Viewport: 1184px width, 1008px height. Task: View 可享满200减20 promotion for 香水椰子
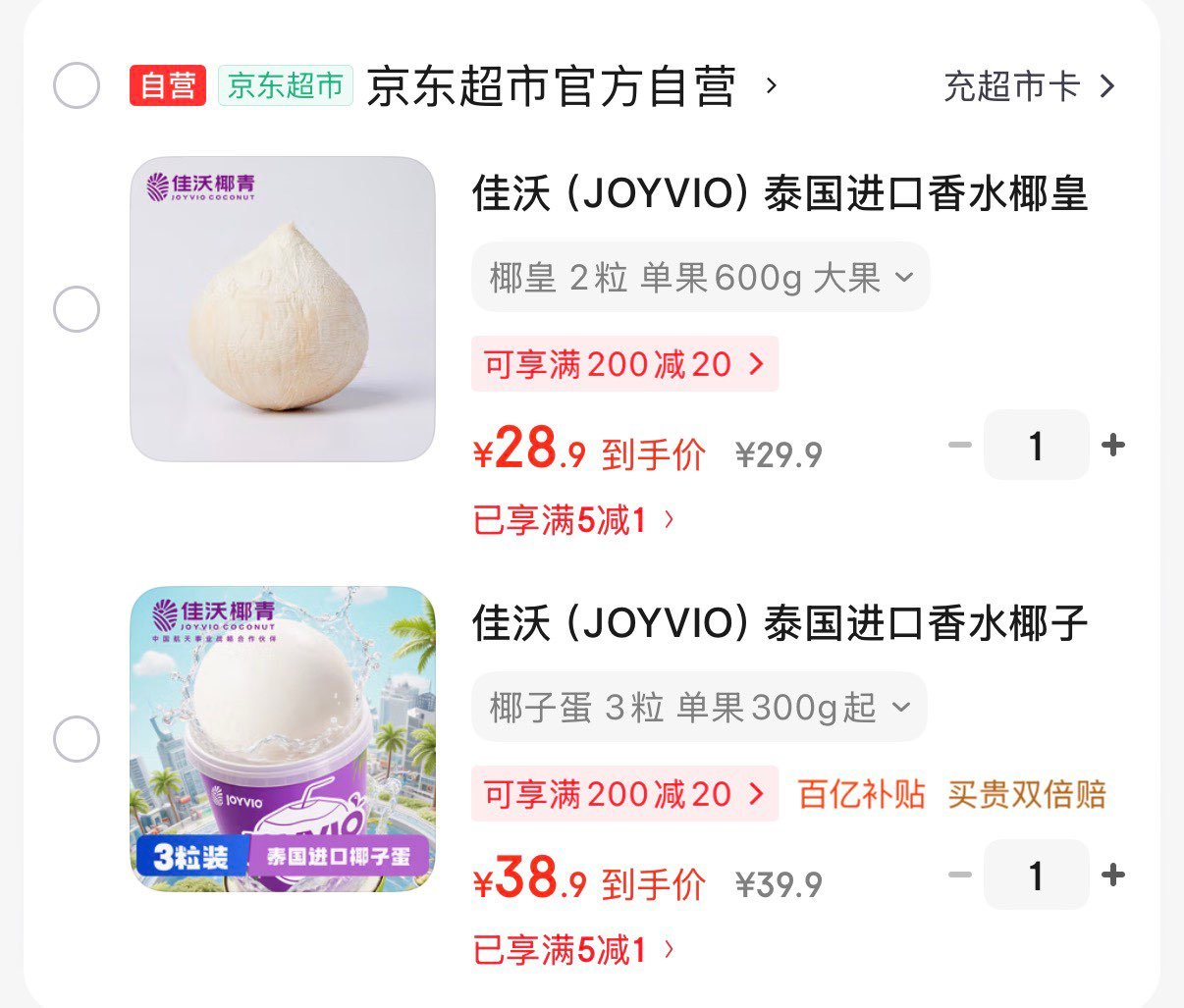click(624, 793)
